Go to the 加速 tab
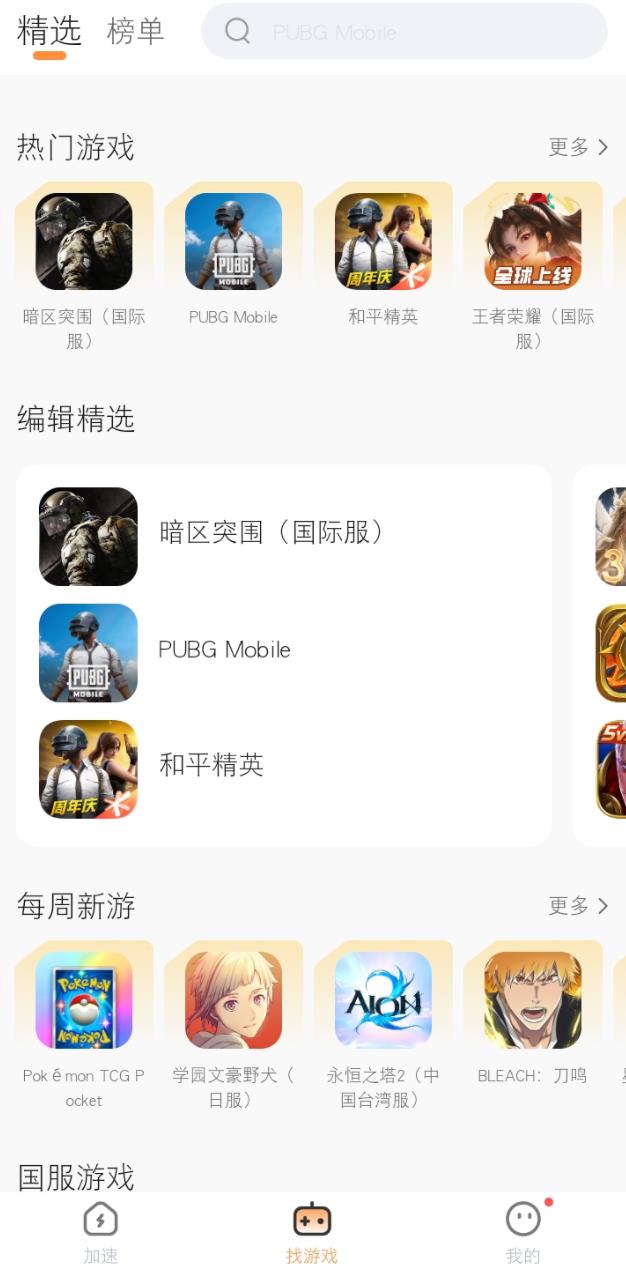 100,1233
